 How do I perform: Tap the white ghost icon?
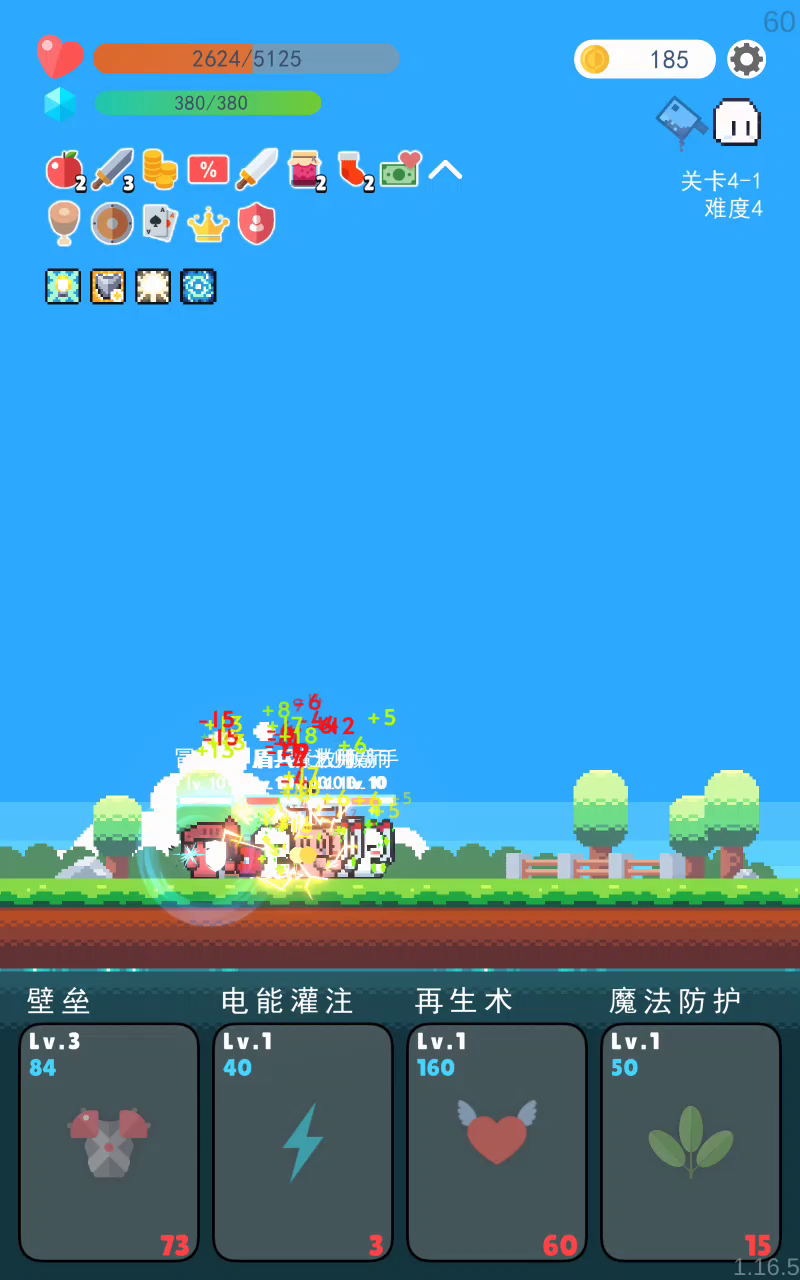point(737,121)
